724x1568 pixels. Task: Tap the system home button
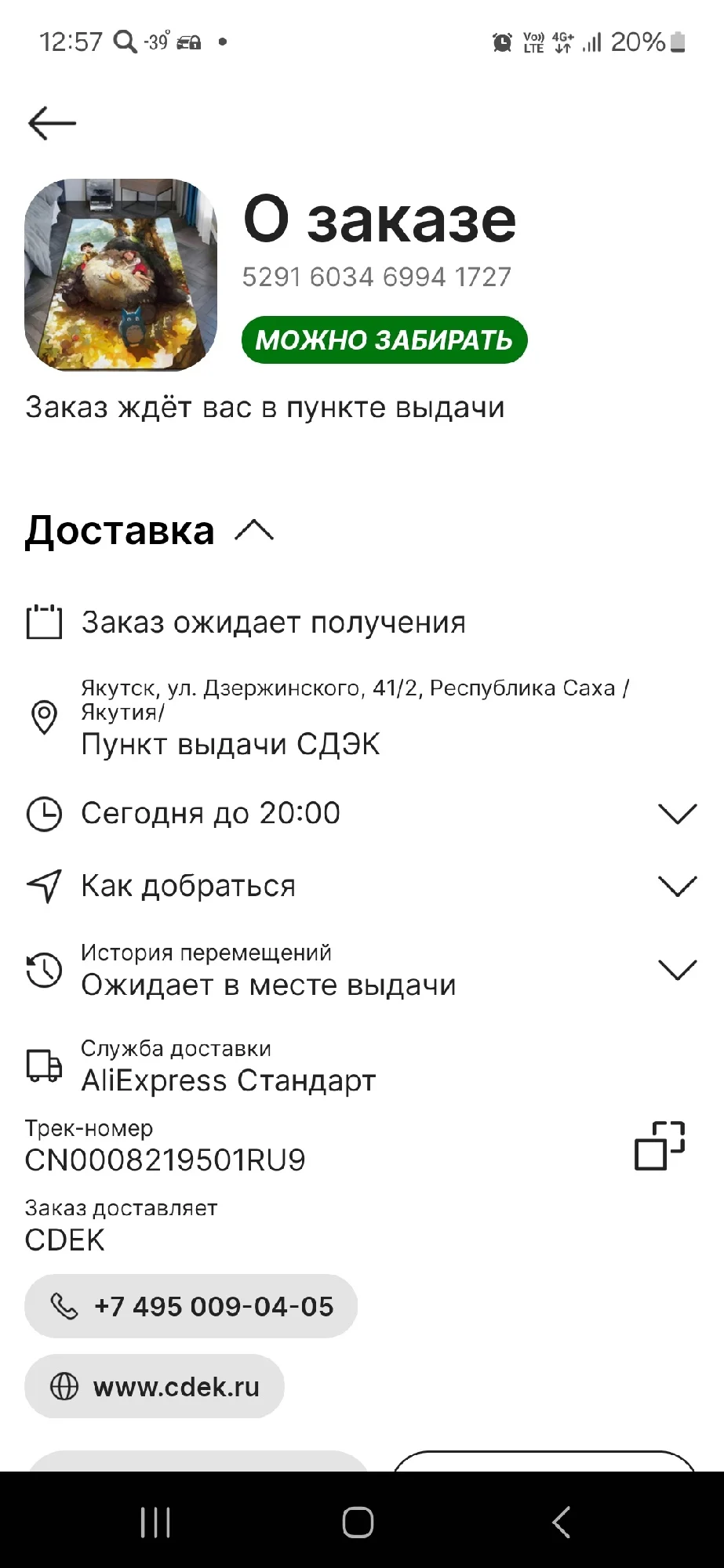click(x=358, y=1523)
